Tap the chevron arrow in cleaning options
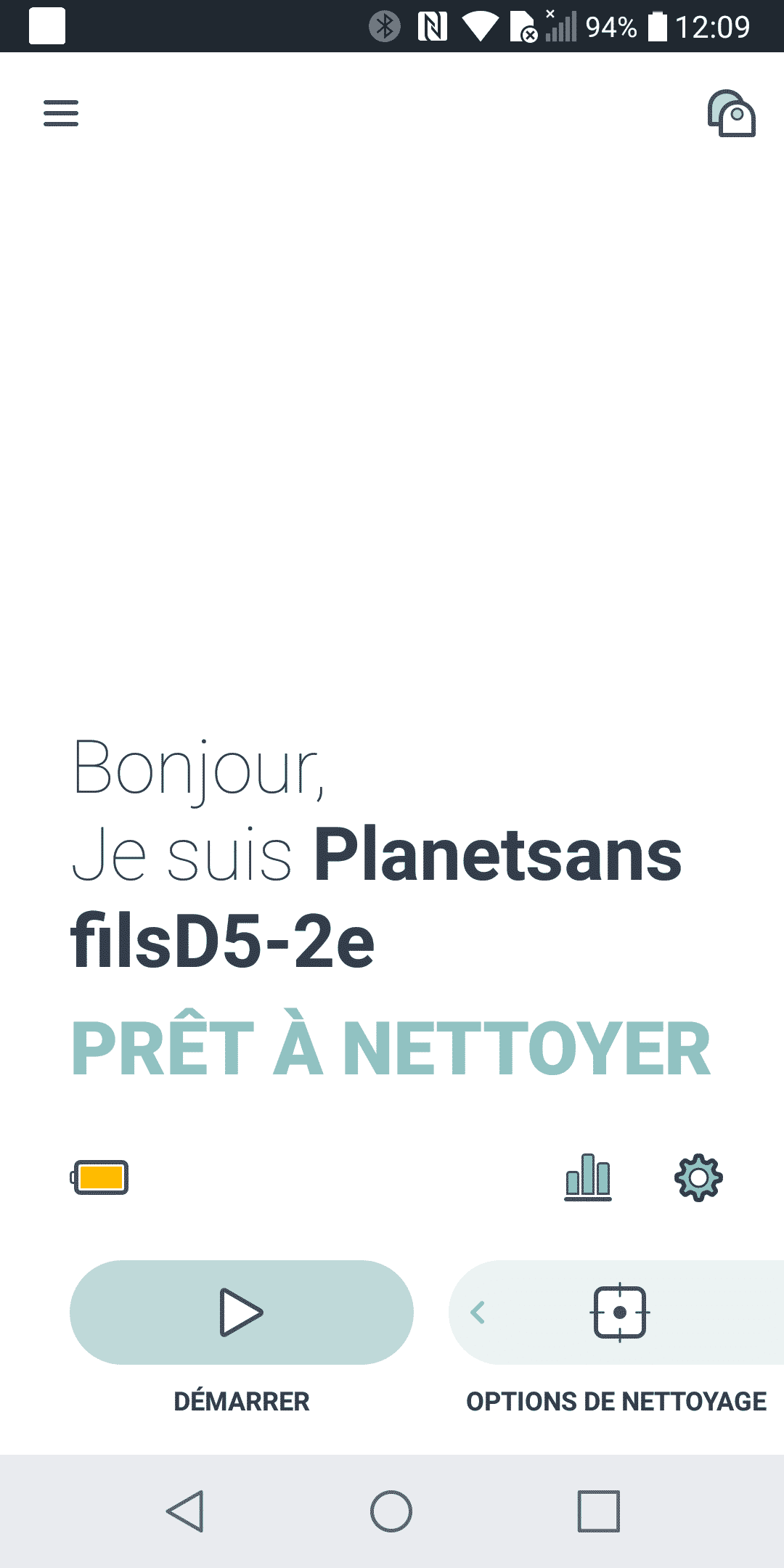 pyautogui.click(x=478, y=1312)
